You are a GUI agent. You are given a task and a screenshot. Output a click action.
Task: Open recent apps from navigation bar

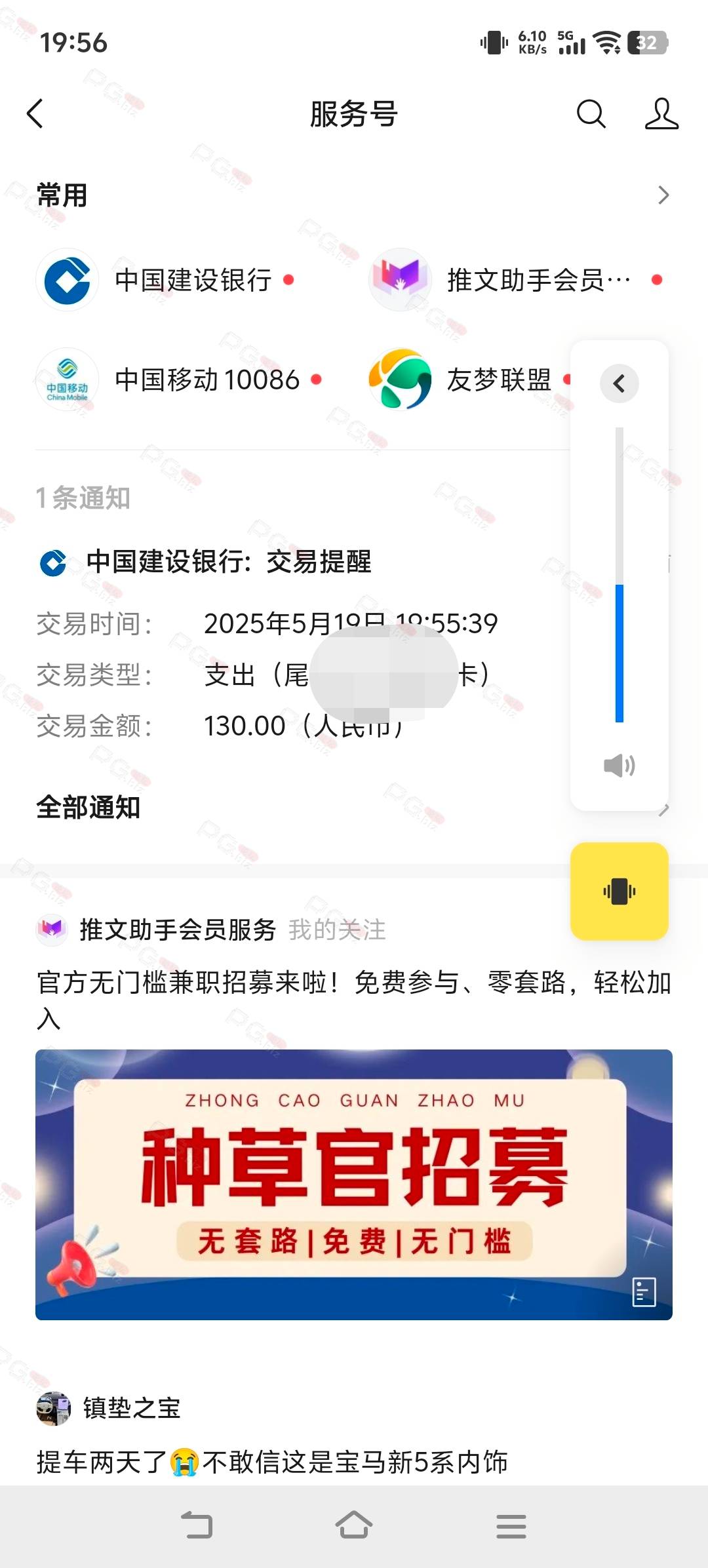pyautogui.click(x=511, y=1527)
